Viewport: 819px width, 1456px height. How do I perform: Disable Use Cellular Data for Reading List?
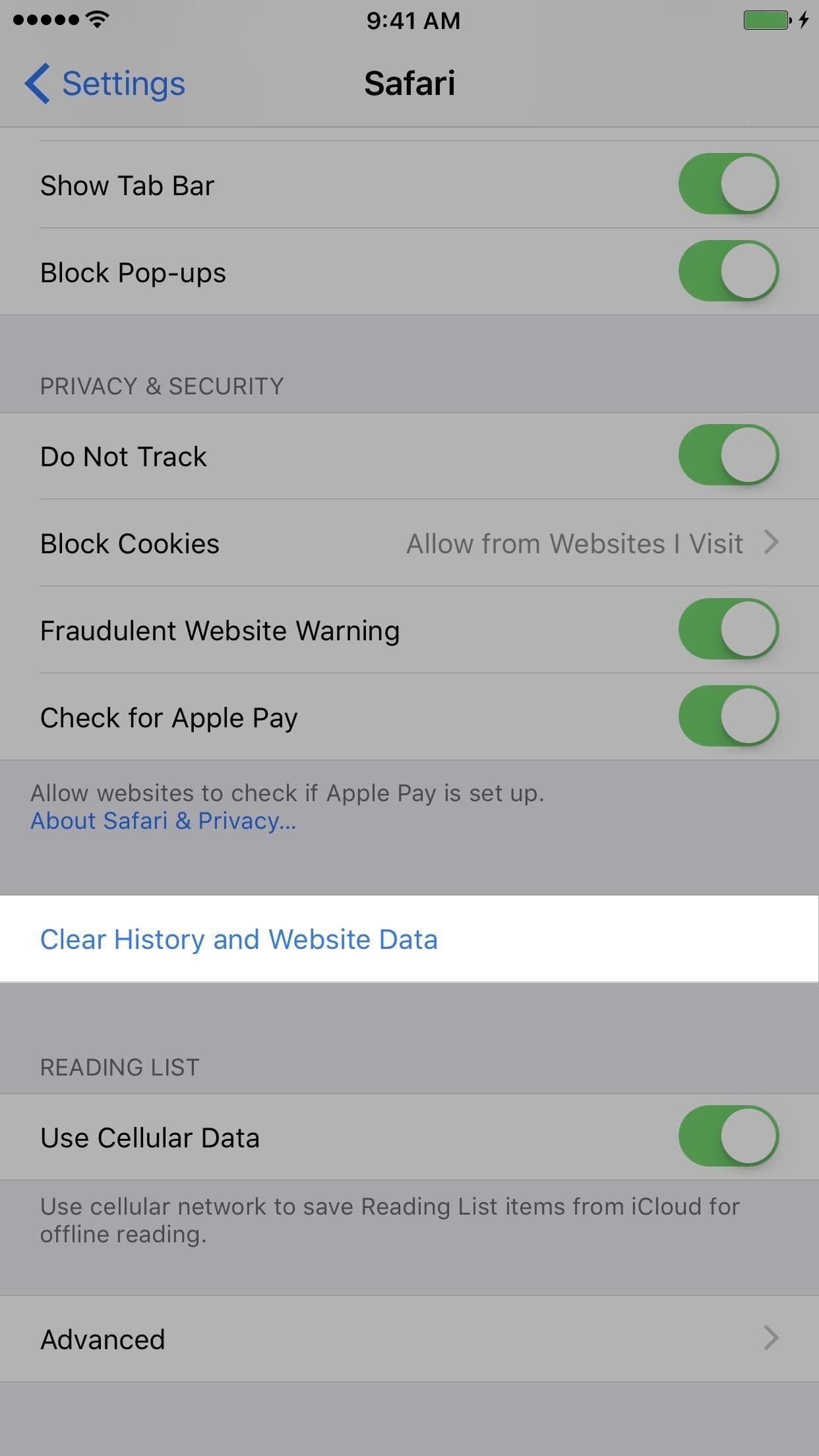click(728, 1136)
